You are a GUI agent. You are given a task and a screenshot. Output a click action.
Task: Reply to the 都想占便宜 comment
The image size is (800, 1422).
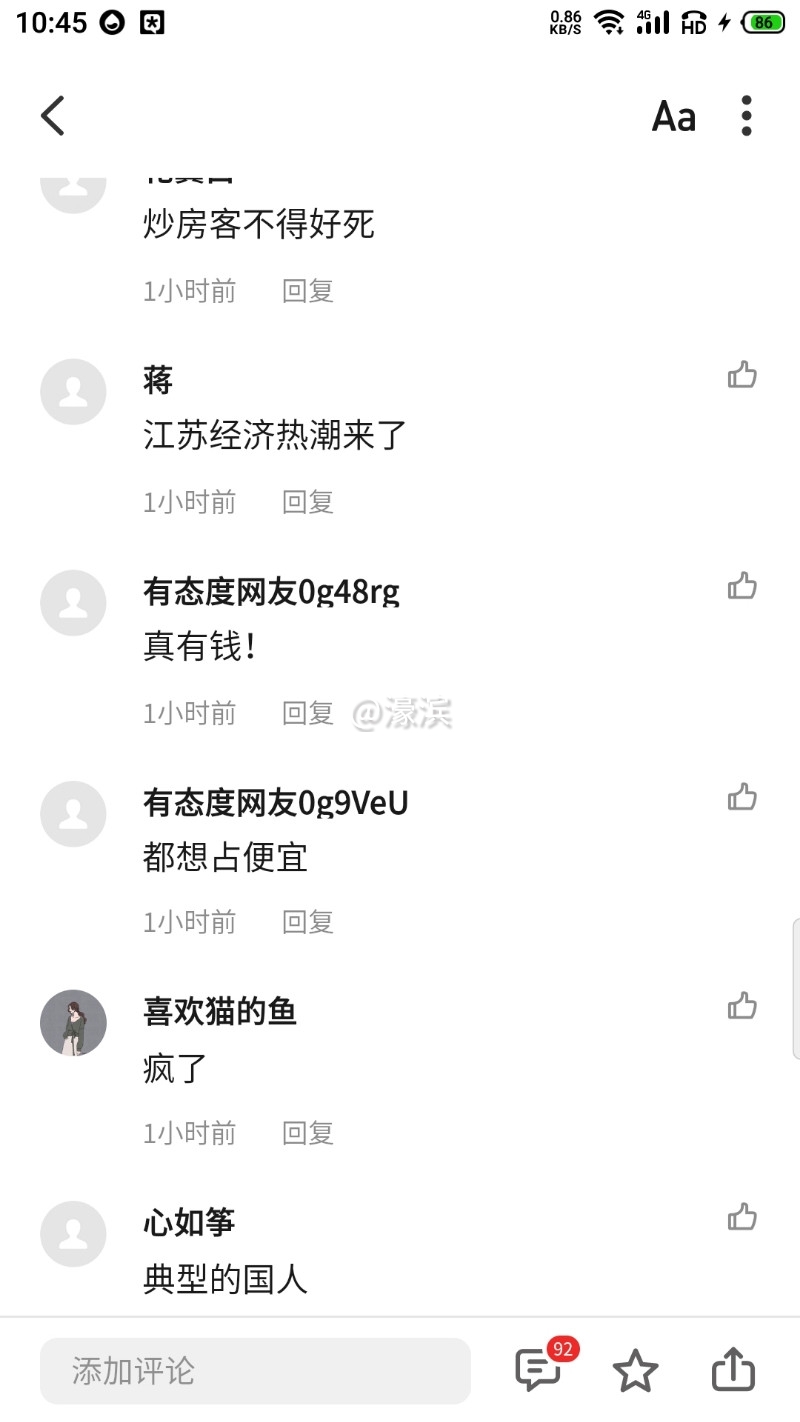(306, 922)
